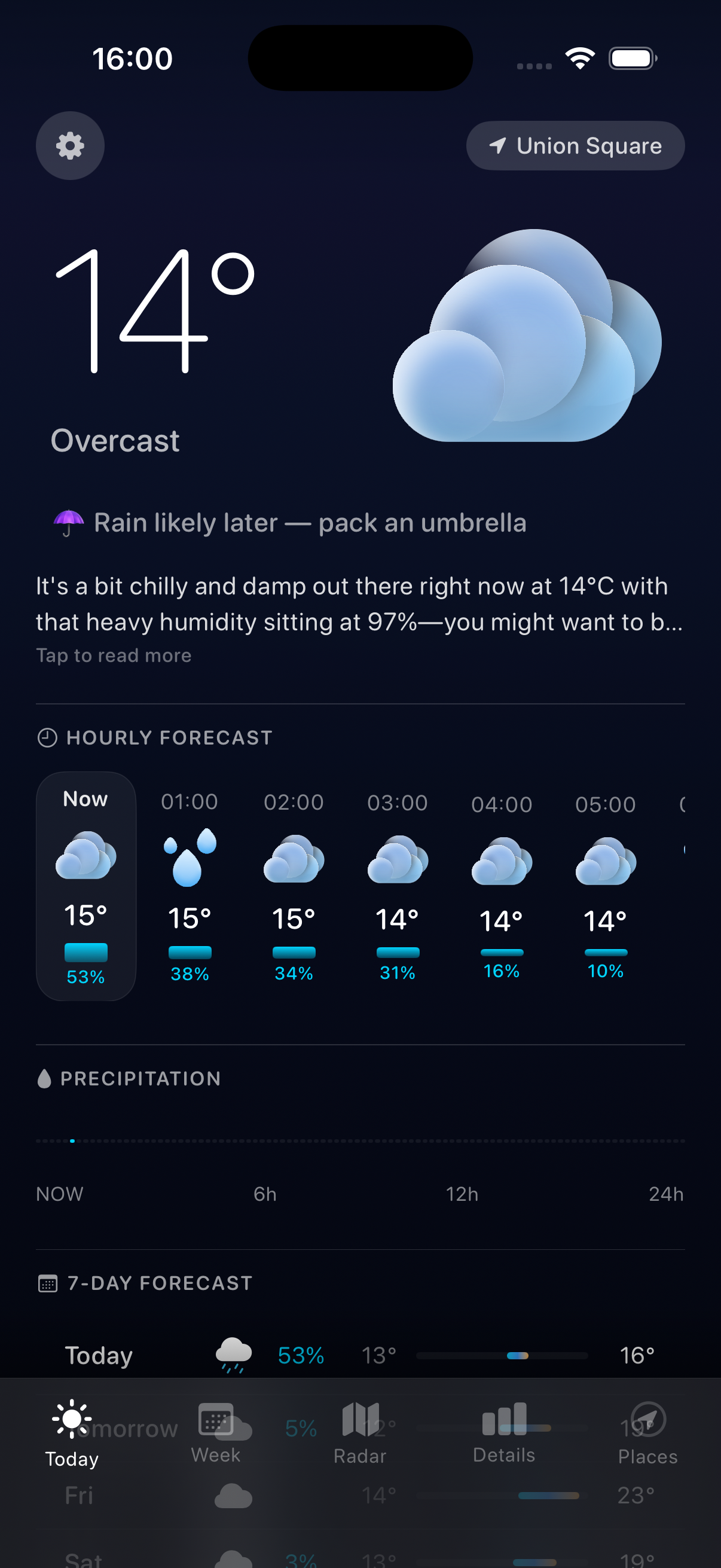Tap Today's temperature range bar

coord(502,1356)
